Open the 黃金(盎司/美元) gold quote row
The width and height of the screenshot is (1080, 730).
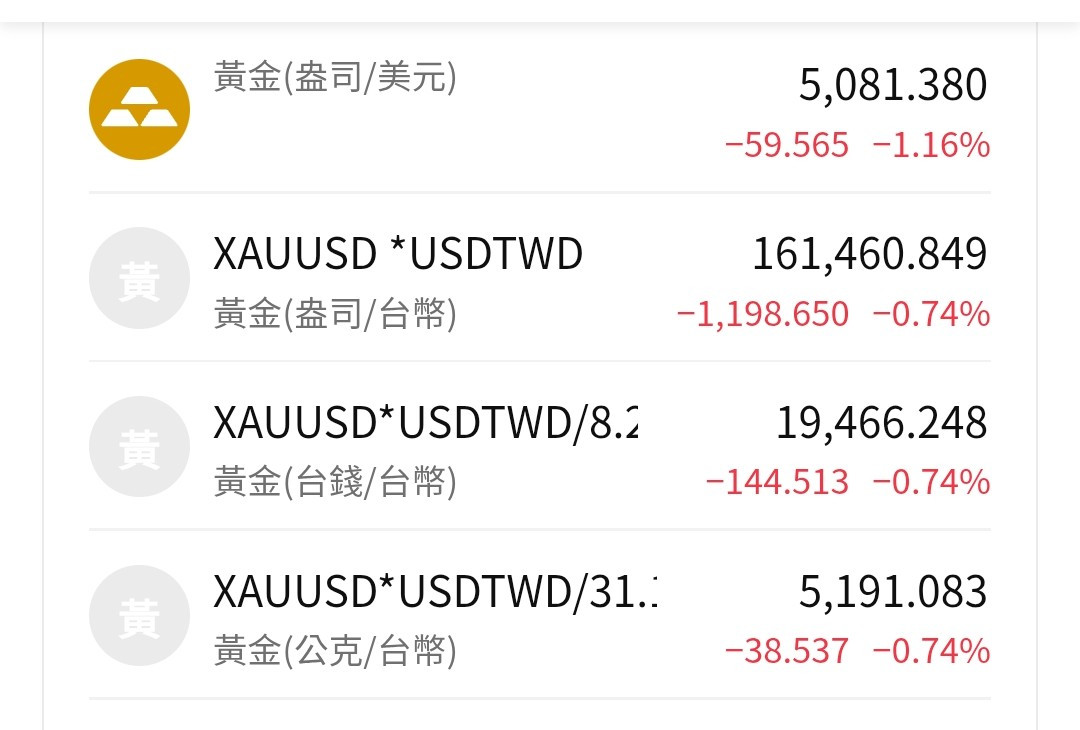tap(540, 110)
